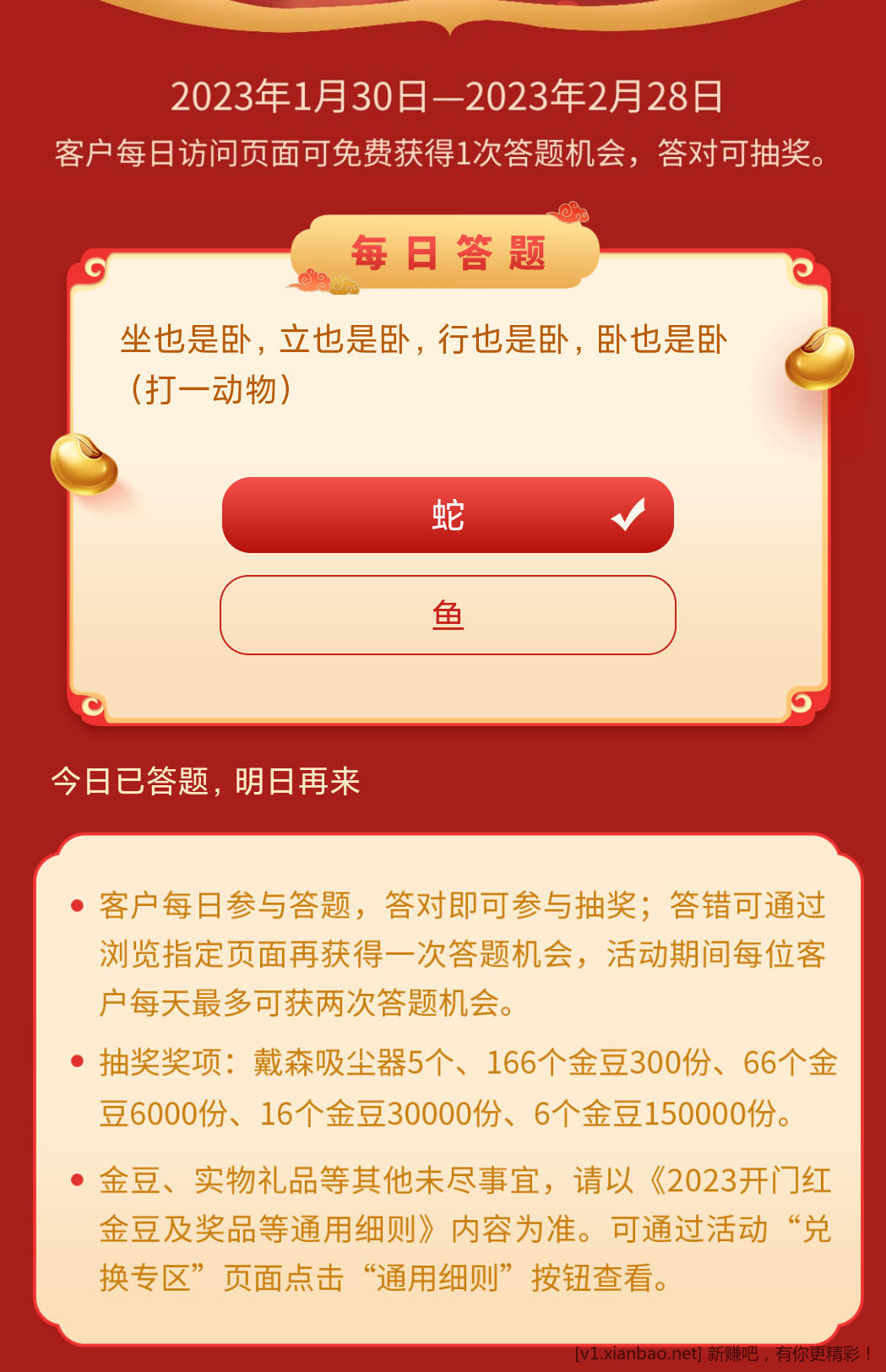
Task: Select the answer 蛇
Action: 448,515
